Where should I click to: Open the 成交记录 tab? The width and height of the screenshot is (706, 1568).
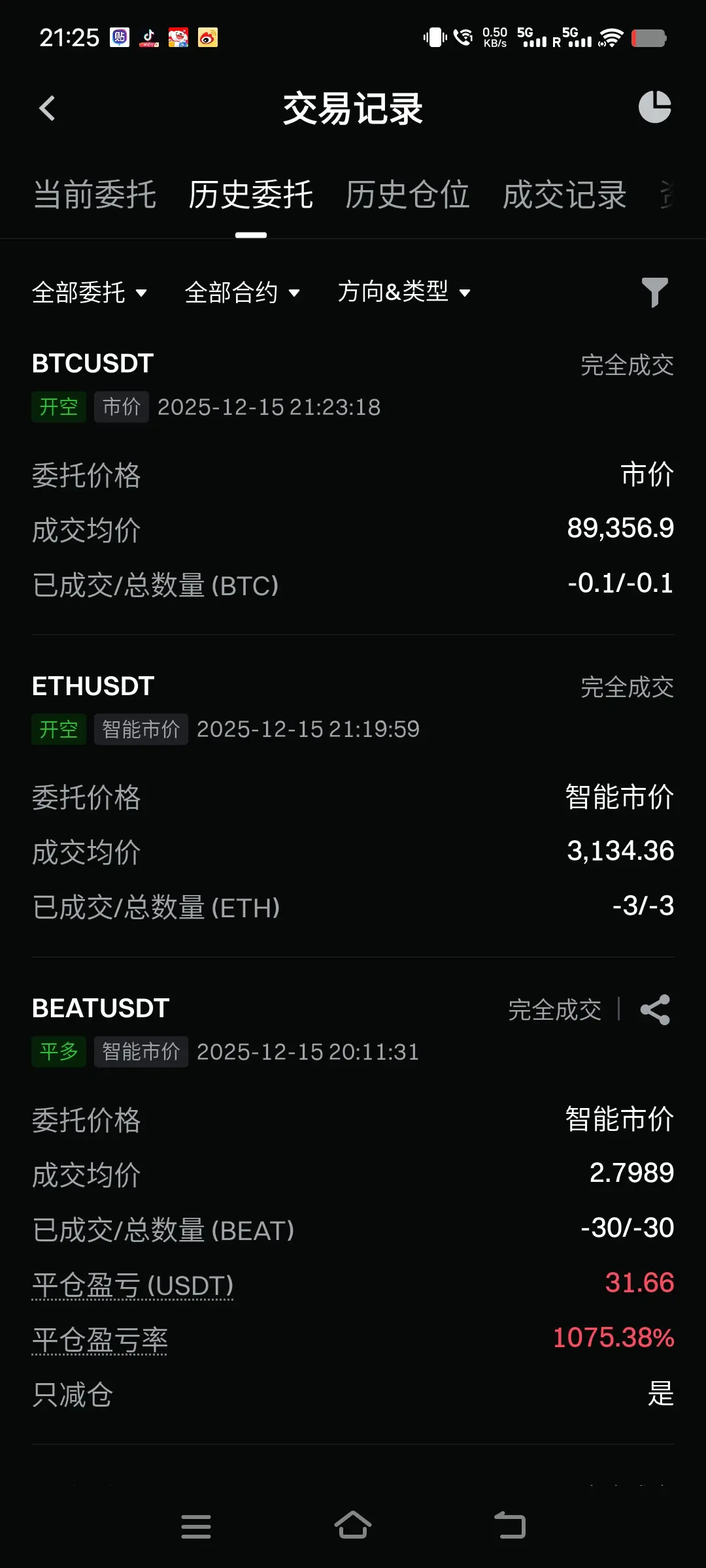[564, 195]
